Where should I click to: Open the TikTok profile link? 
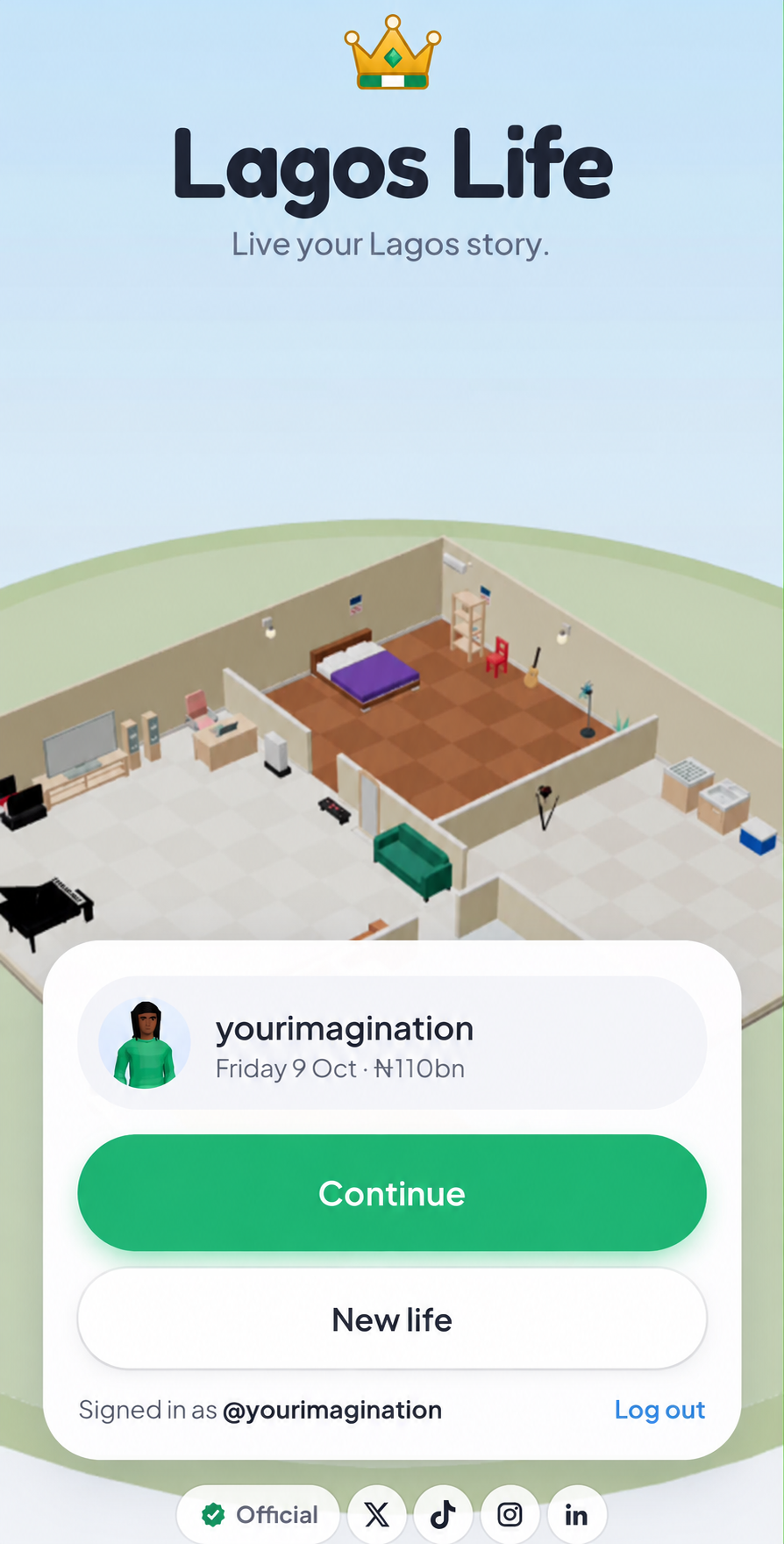coord(444,1514)
